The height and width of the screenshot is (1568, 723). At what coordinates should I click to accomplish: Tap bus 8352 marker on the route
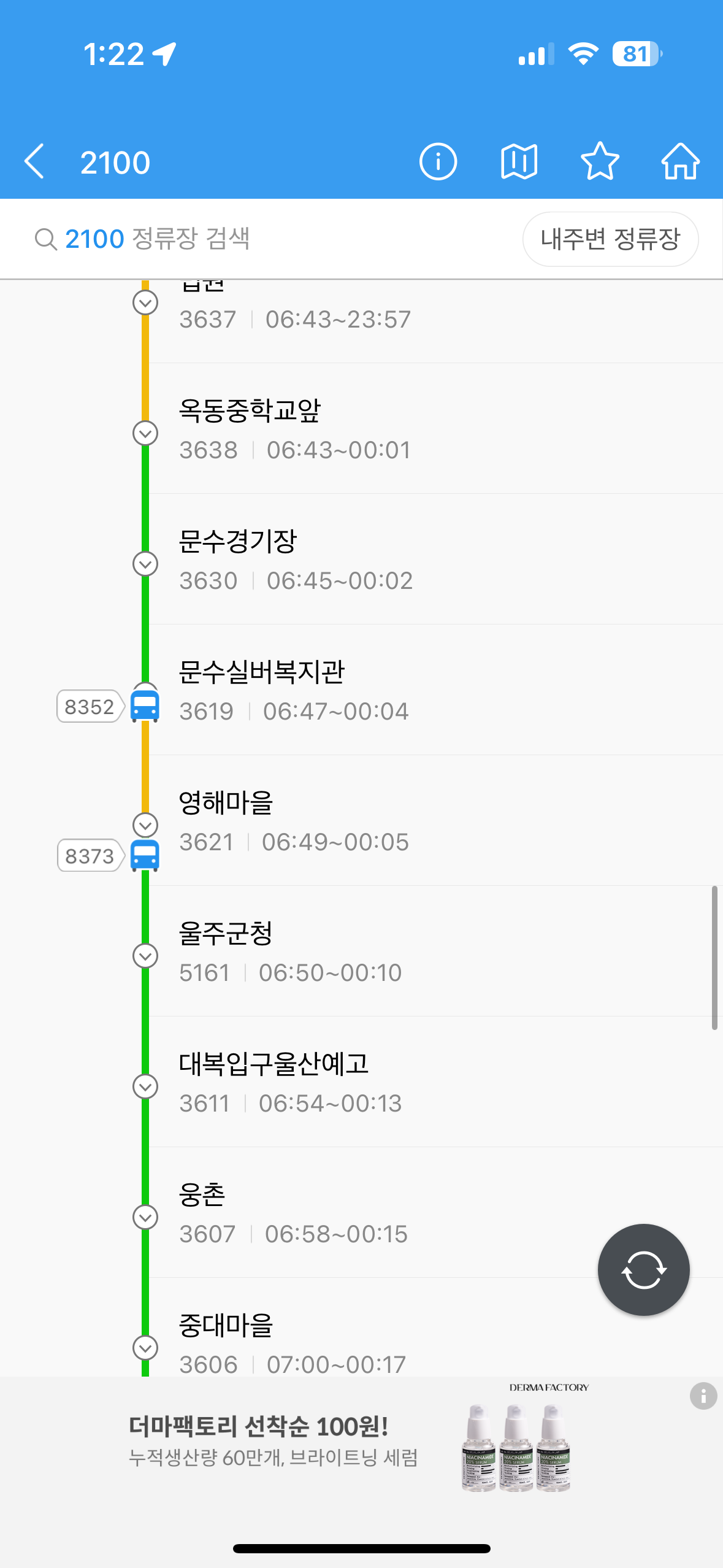coord(108,706)
